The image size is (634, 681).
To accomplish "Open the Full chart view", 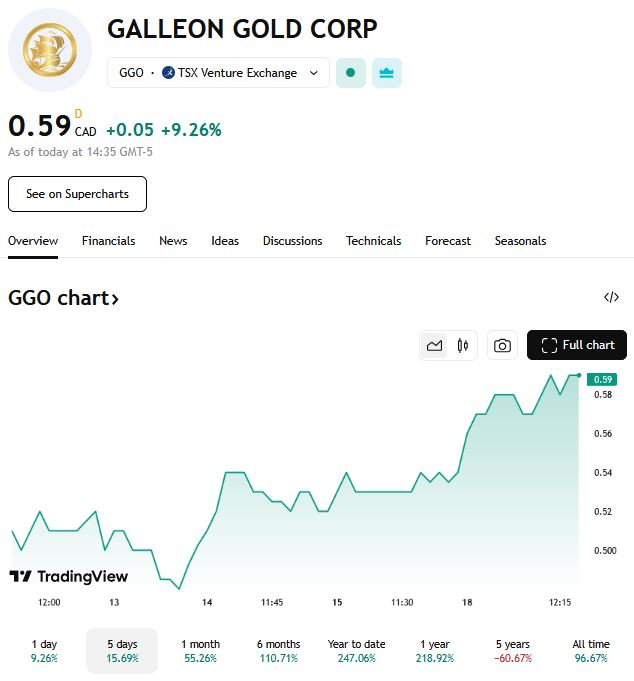I will tap(577, 345).
